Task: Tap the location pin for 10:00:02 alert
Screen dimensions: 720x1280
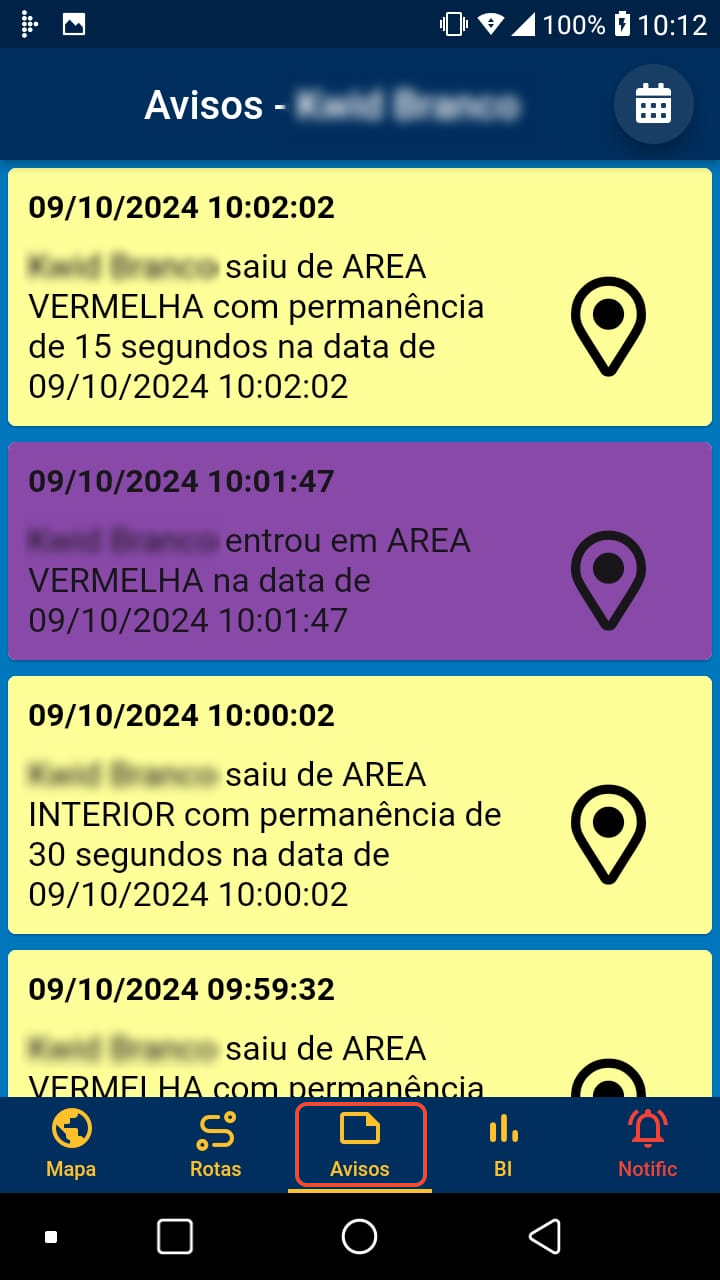Action: [608, 834]
